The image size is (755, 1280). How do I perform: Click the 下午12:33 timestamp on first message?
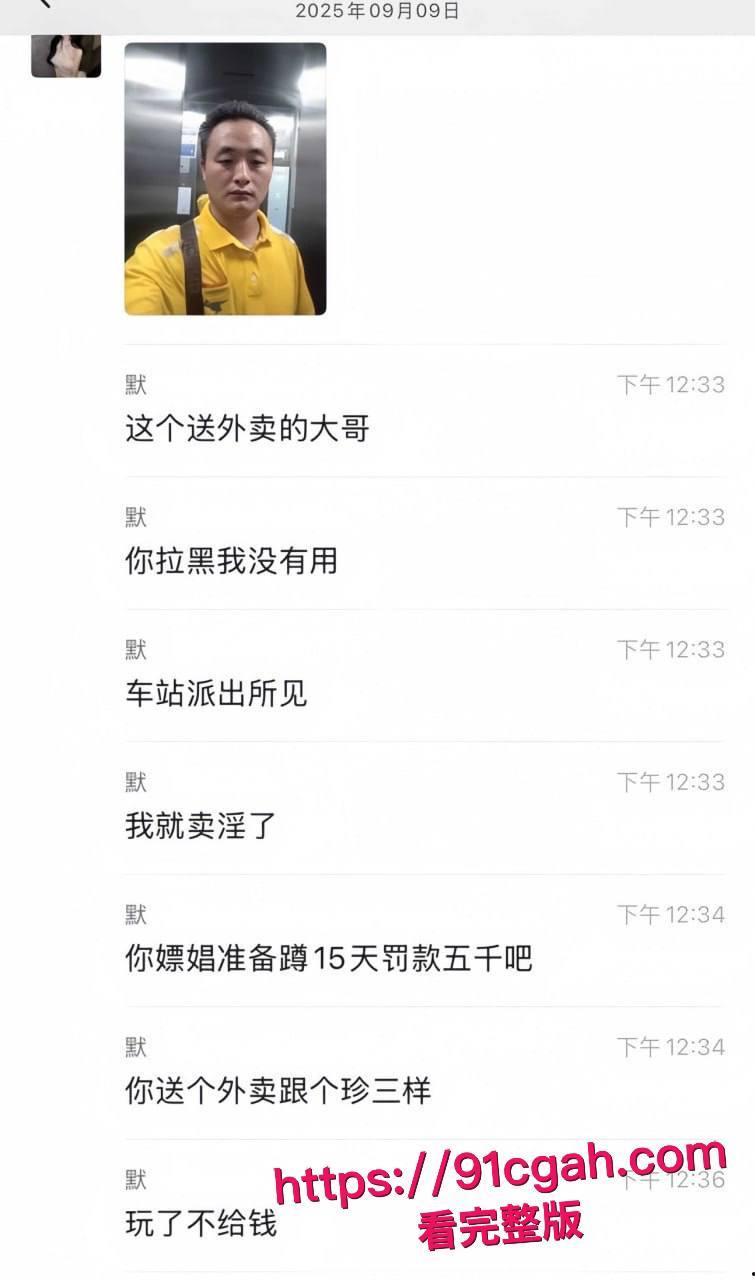click(671, 384)
